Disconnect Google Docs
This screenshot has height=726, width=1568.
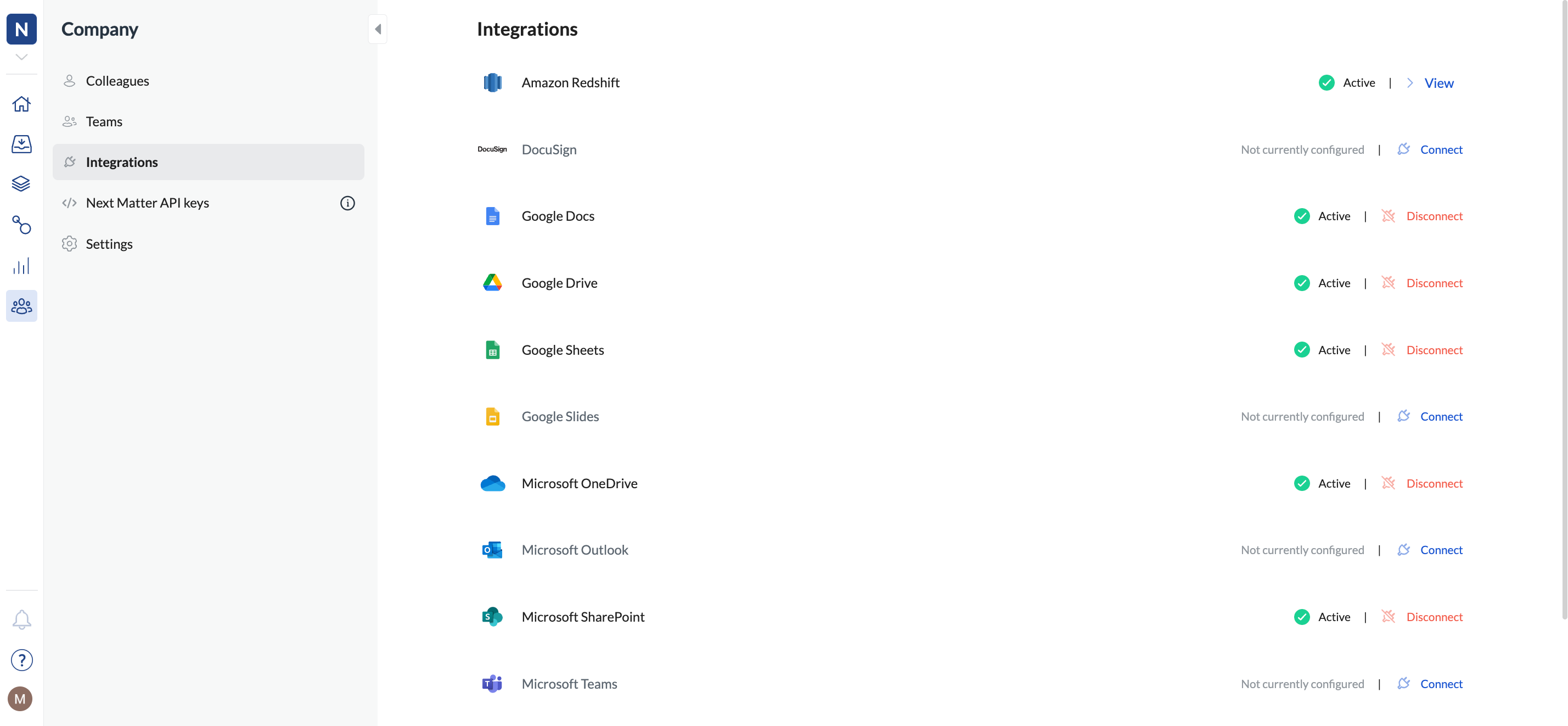[1434, 216]
